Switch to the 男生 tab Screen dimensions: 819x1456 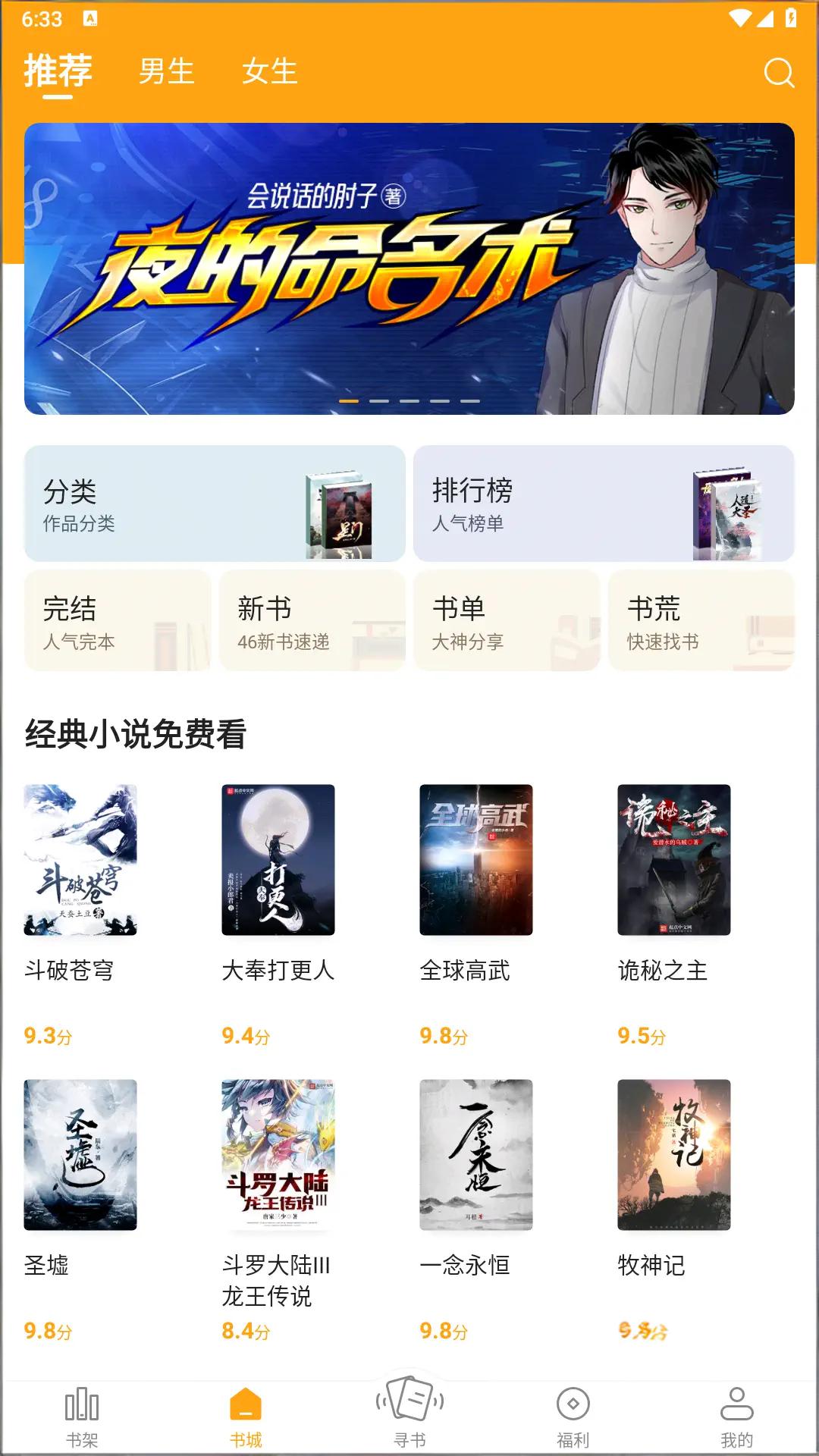coord(167,72)
